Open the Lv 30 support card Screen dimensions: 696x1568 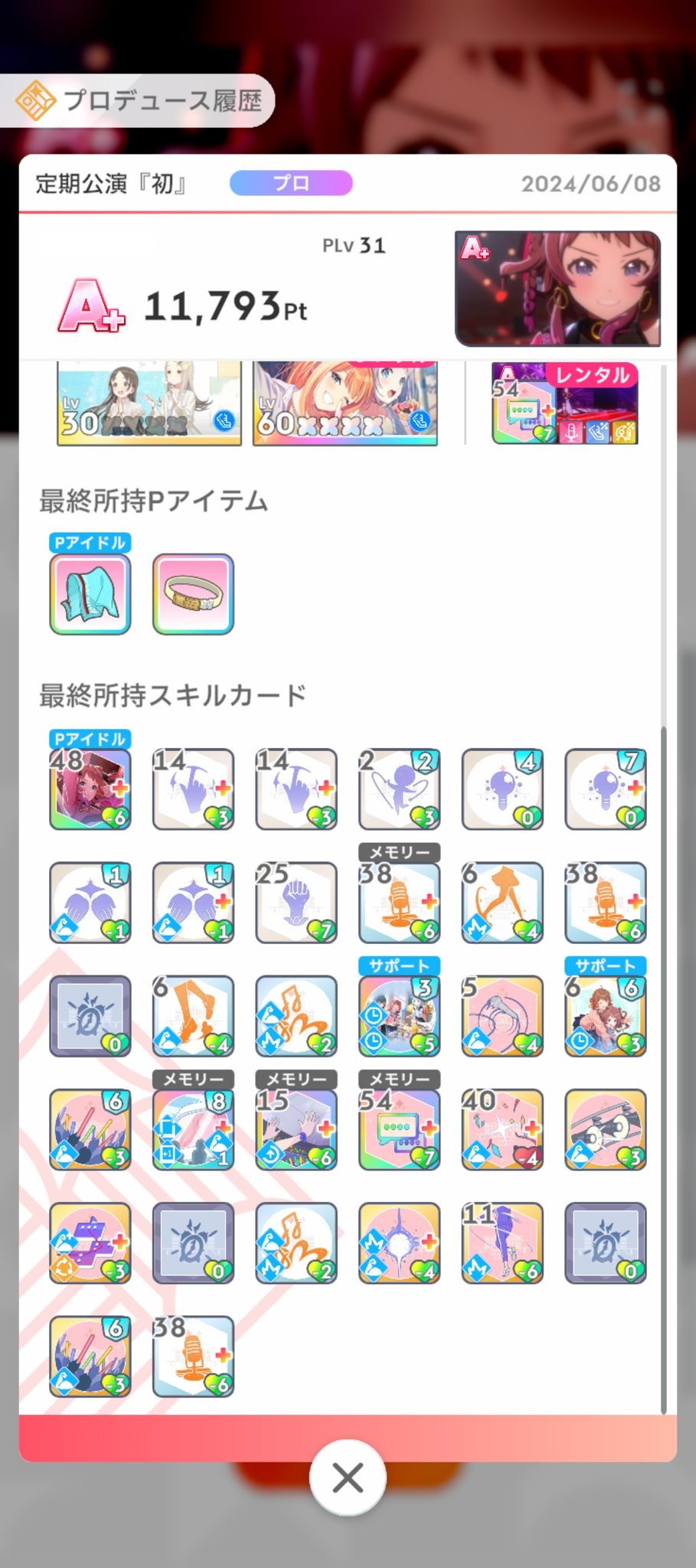point(149,404)
